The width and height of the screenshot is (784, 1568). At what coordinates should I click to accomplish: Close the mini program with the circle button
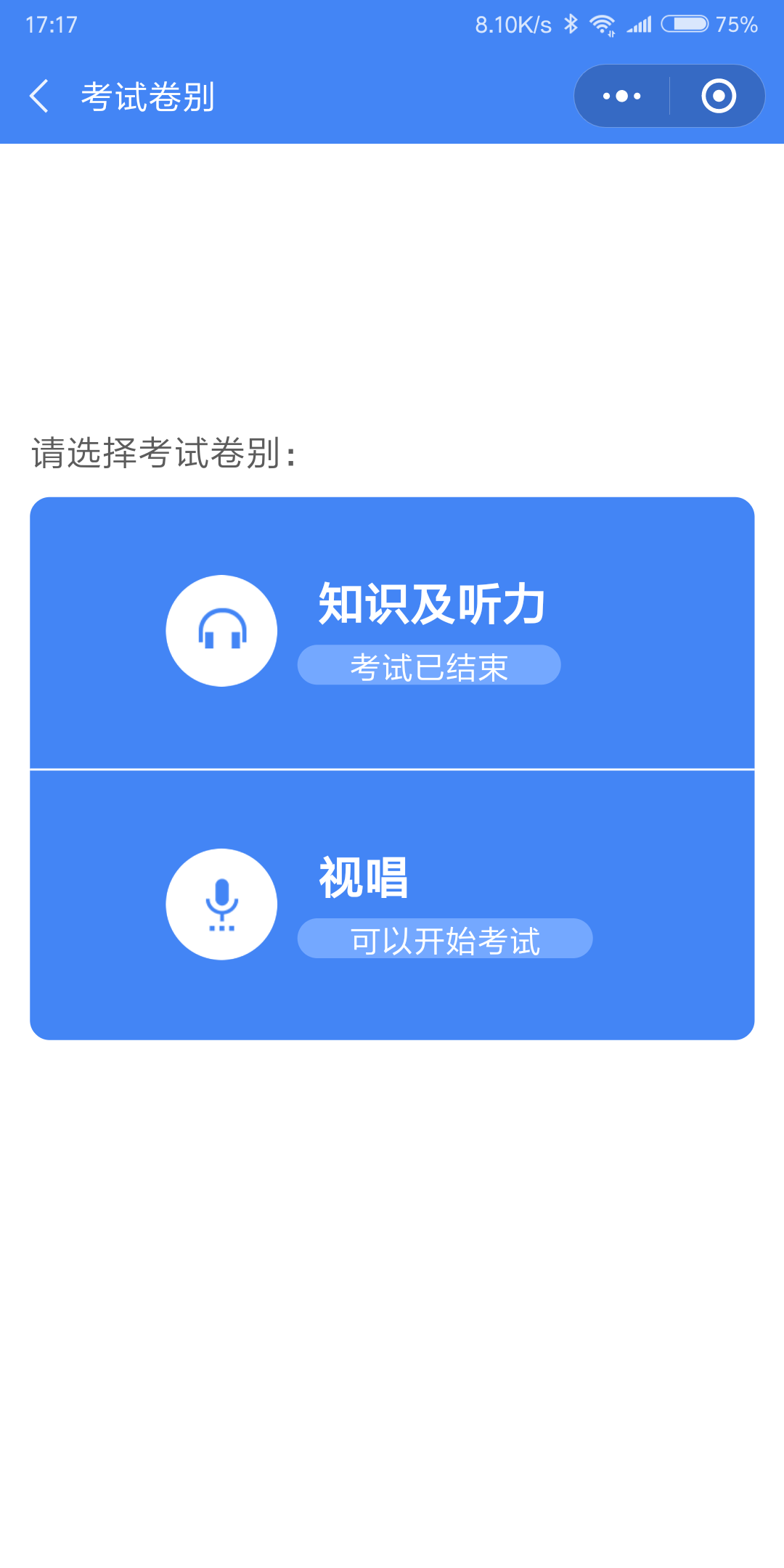pyautogui.click(x=718, y=97)
